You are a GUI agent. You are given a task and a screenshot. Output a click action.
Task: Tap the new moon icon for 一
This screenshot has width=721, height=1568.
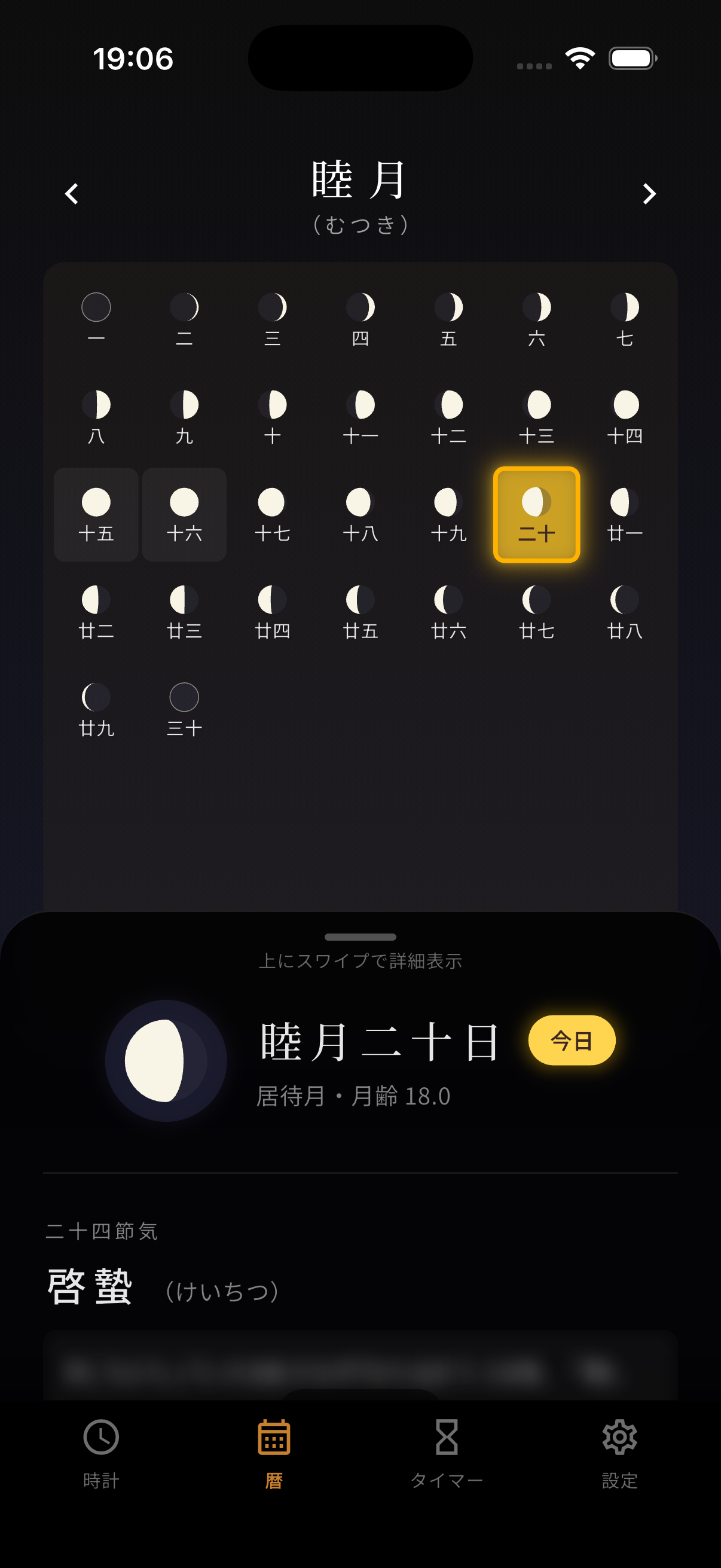pyautogui.click(x=96, y=307)
